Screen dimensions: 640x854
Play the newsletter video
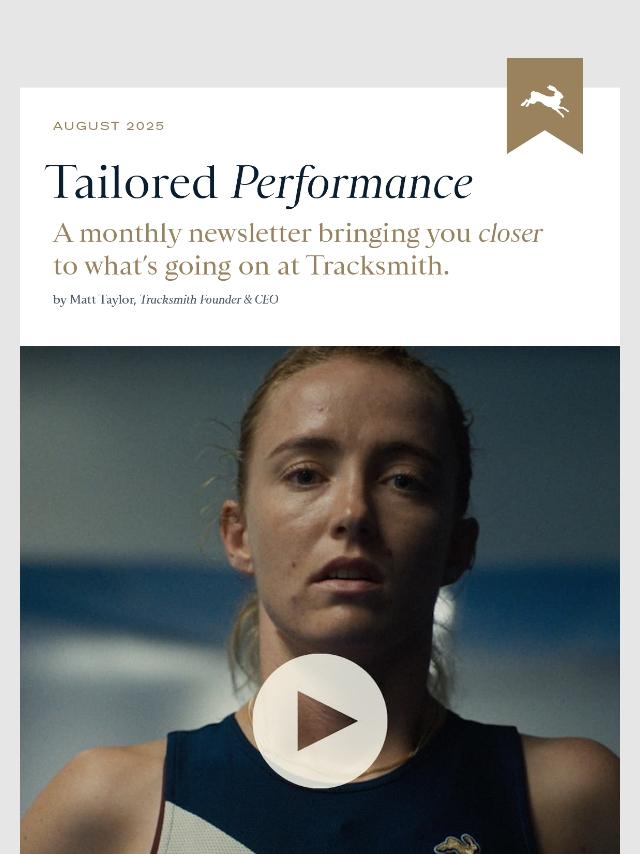point(320,720)
